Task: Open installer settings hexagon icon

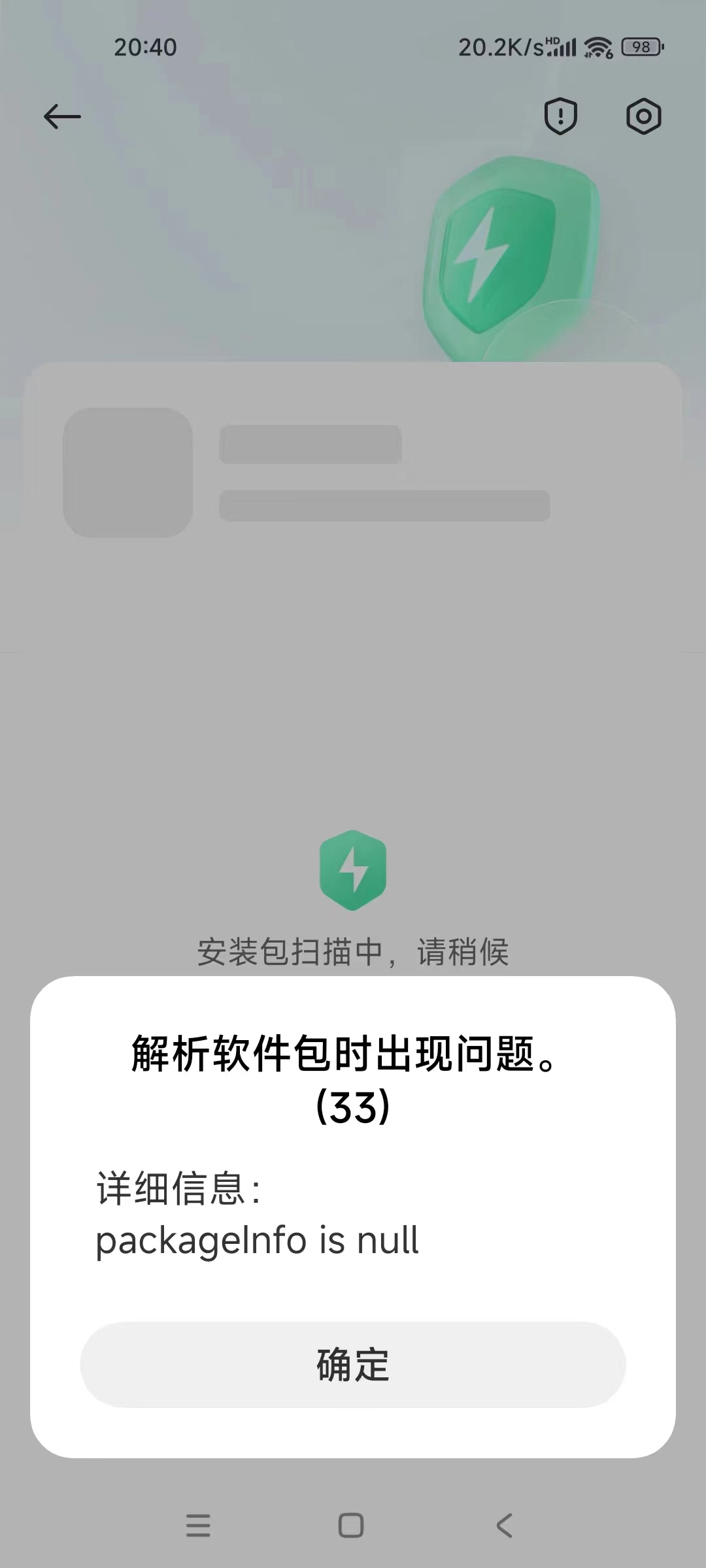Action: click(644, 117)
